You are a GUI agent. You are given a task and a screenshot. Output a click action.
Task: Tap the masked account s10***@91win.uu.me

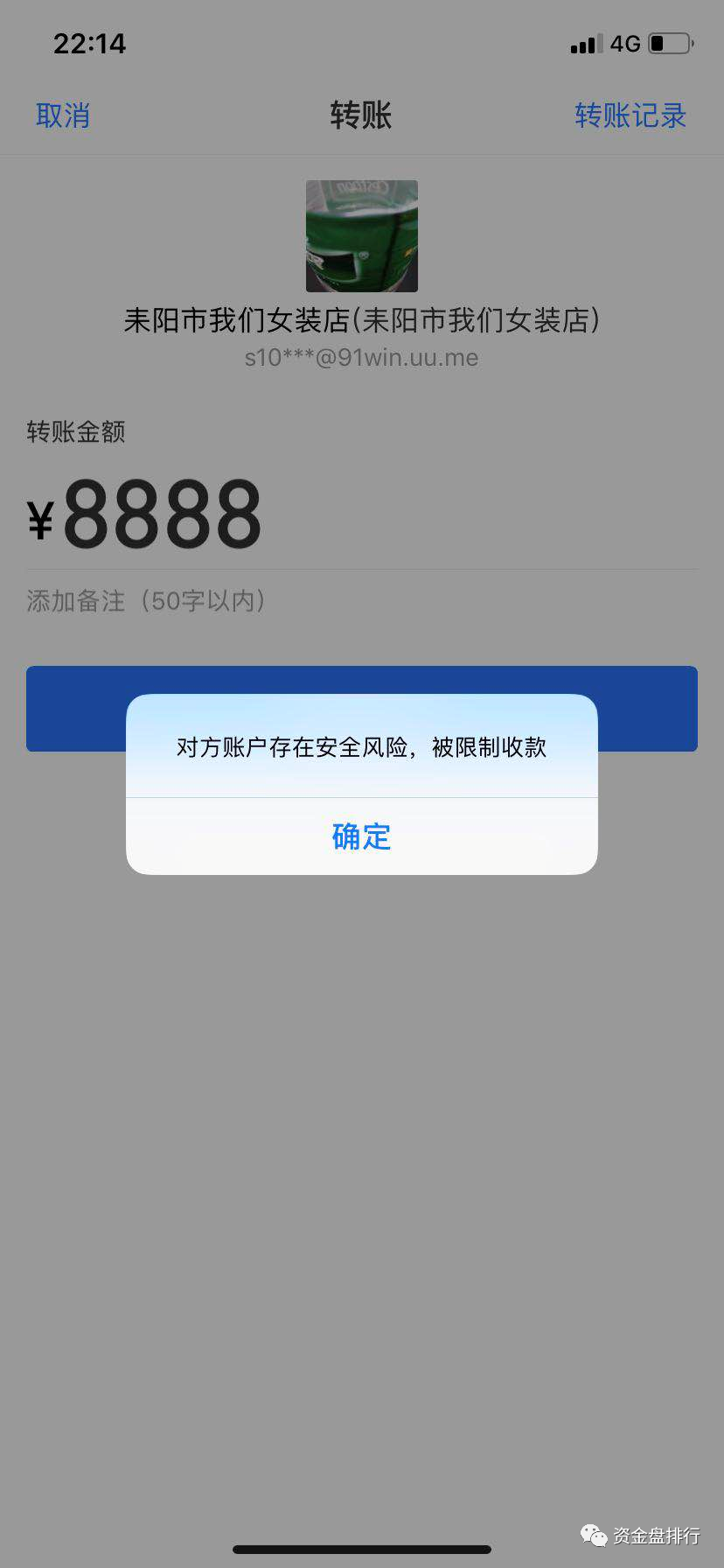[x=361, y=357]
